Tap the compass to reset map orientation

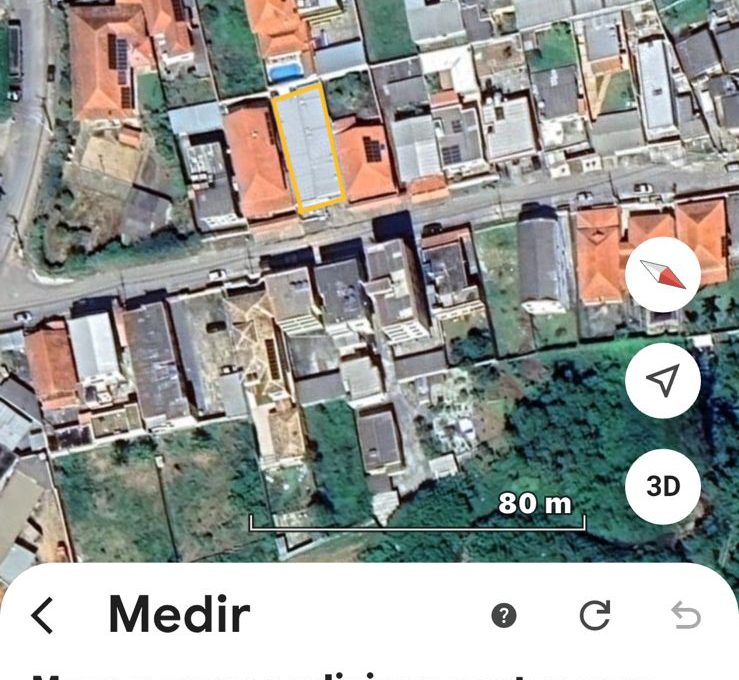(663, 275)
